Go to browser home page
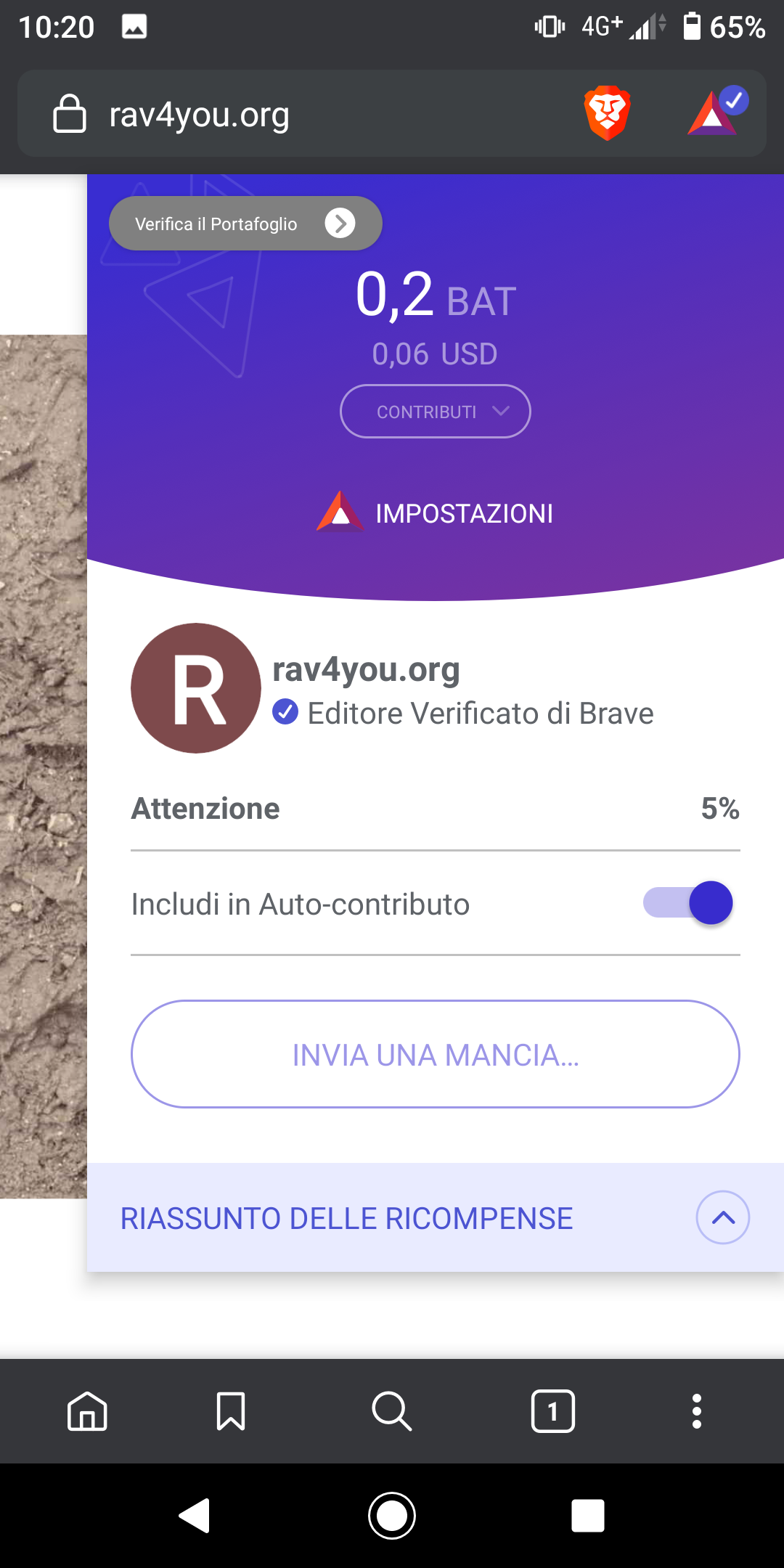 coord(87,1411)
